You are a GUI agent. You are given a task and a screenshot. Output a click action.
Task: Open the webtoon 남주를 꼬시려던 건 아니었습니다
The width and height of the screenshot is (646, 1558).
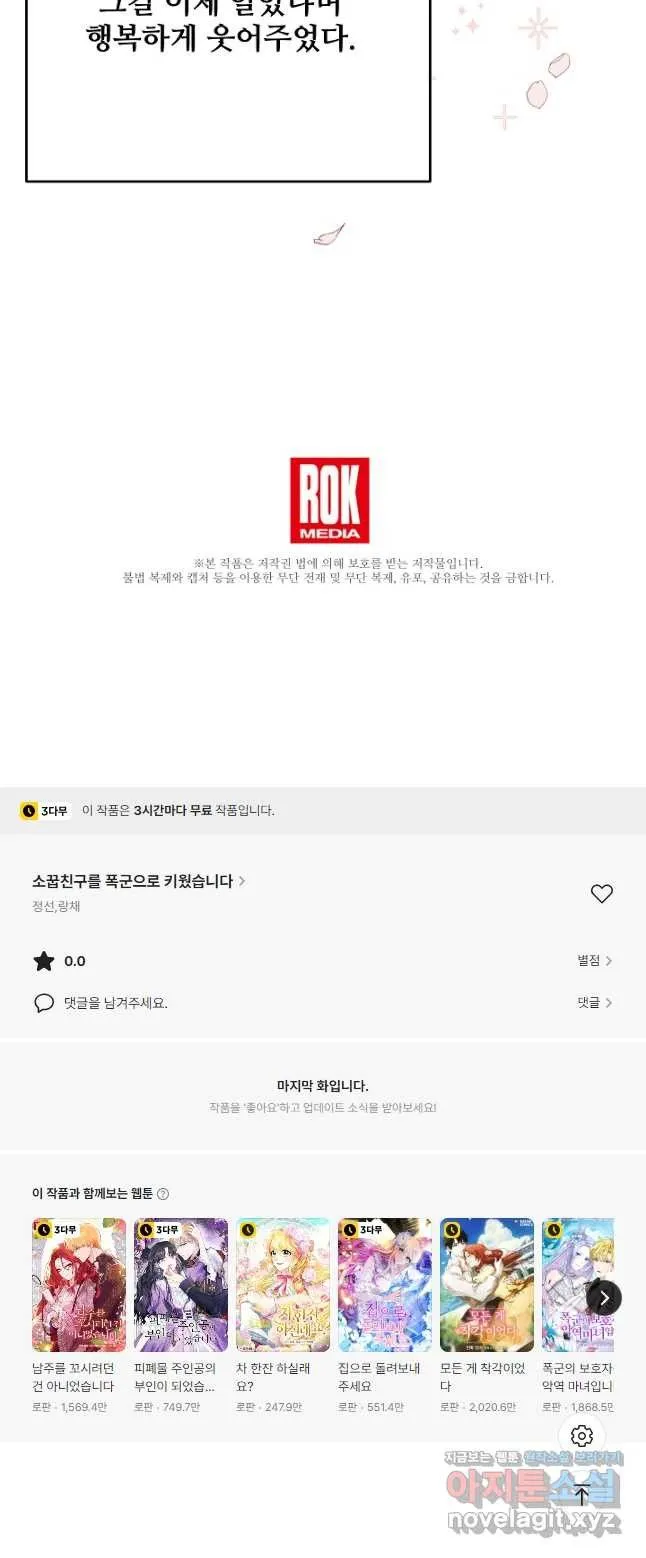pos(79,1285)
